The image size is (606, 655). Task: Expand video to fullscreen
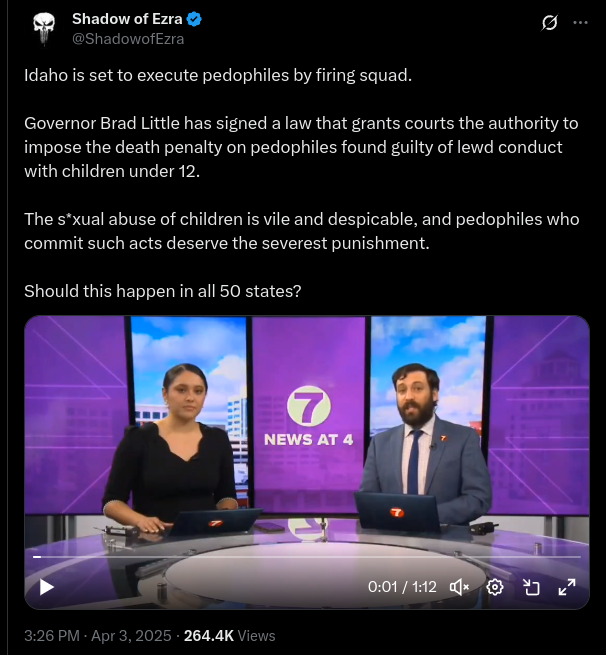tap(566, 587)
